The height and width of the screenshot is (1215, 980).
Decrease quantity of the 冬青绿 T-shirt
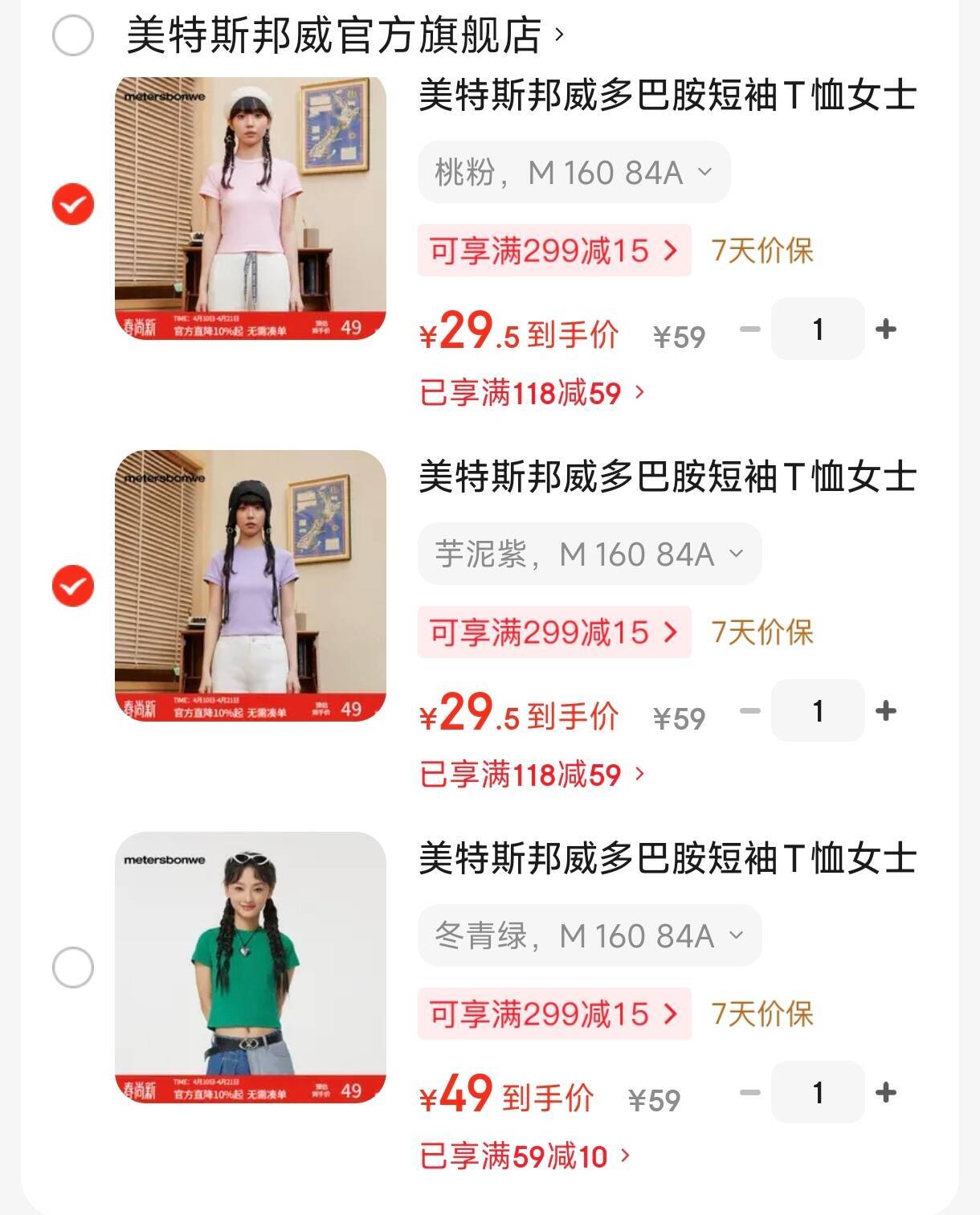749,1093
